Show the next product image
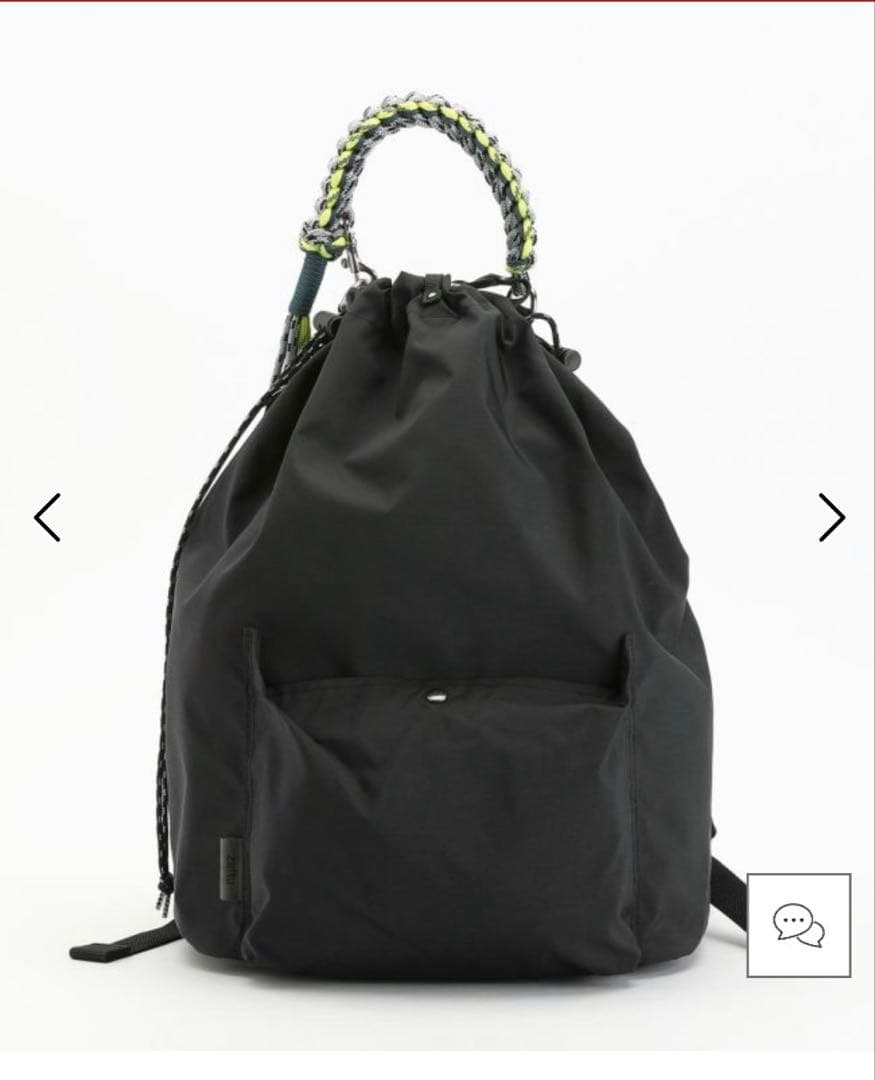Viewport: 875px width, 1080px height. pyautogui.click(x=831, y=517)
